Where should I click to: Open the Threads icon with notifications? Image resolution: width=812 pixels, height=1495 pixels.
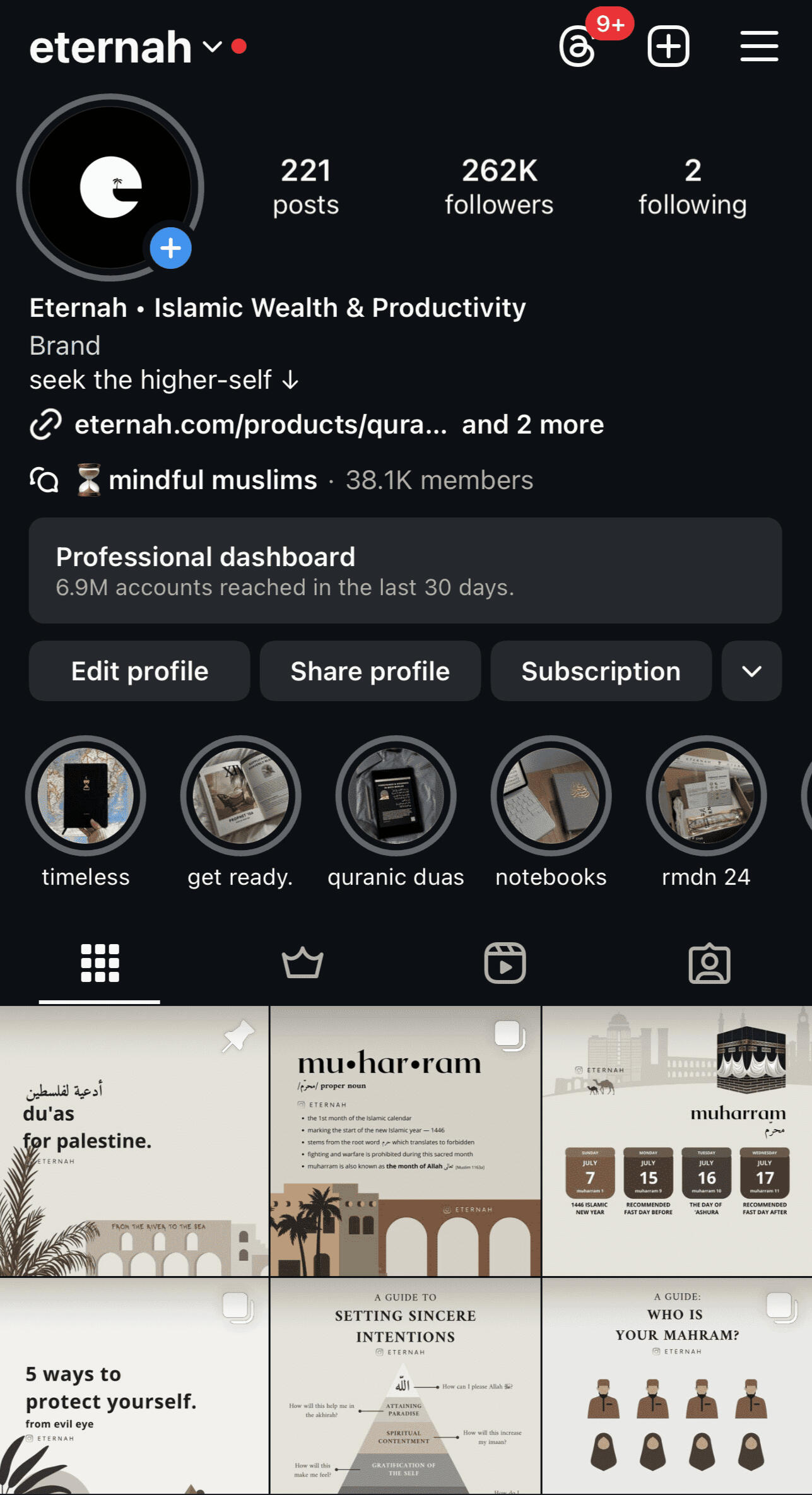[x=578, y=47]
